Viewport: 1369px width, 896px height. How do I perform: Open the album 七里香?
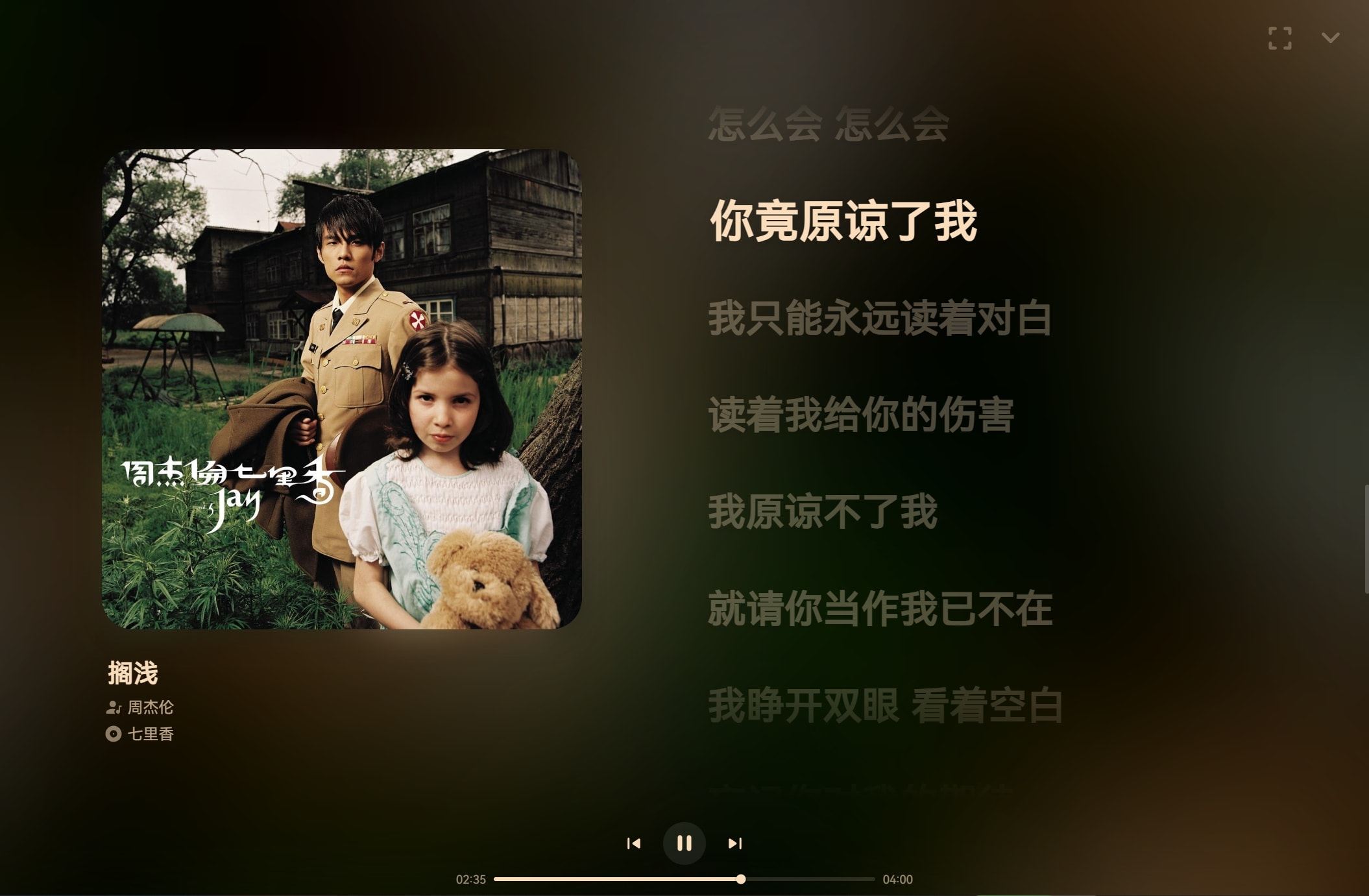pos(150,734)
